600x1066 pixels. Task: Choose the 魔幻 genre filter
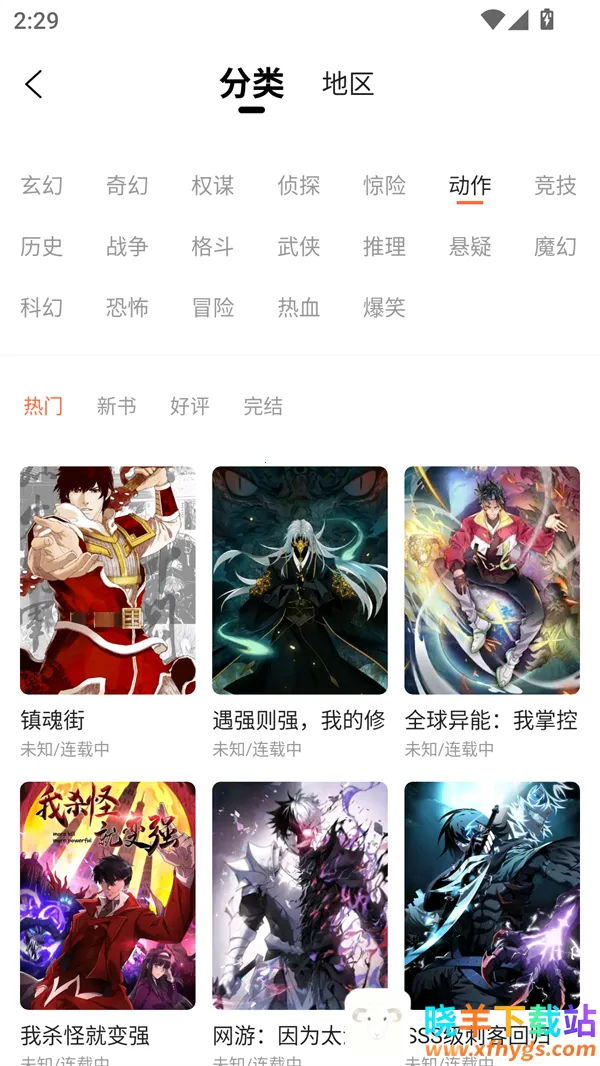tap(555, 246)
